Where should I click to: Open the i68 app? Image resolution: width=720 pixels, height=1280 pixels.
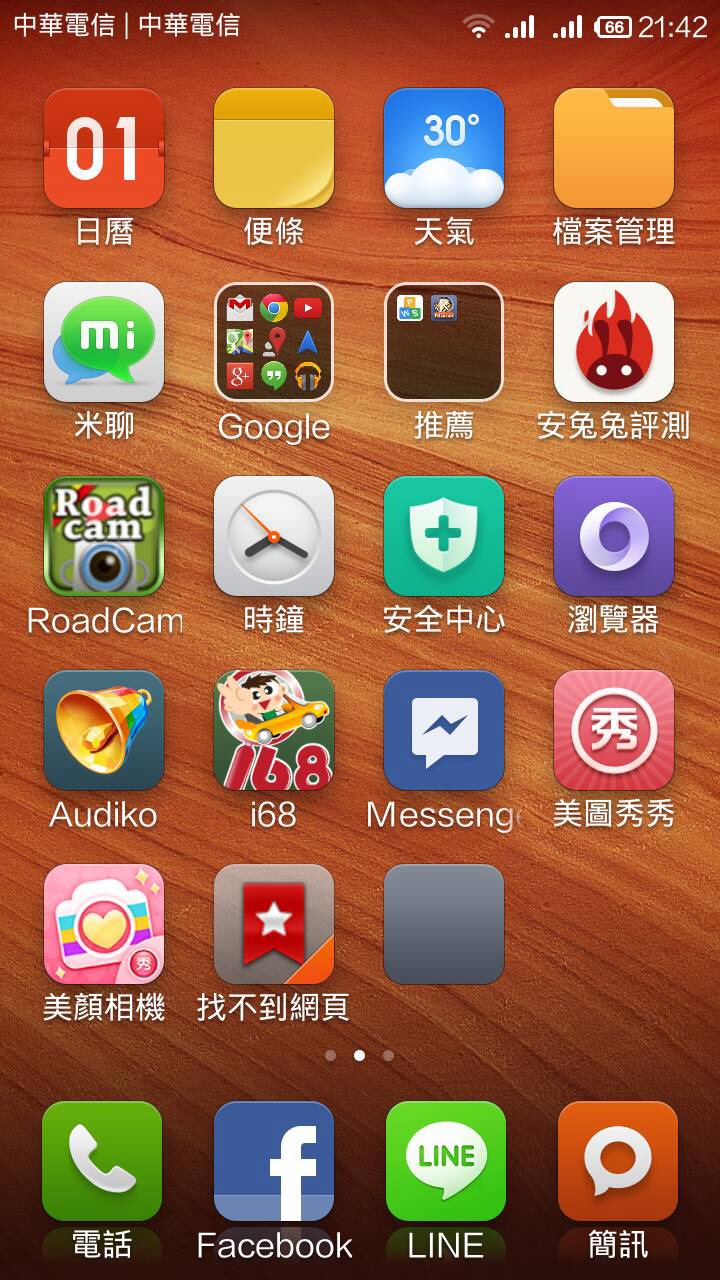[274, 730]
